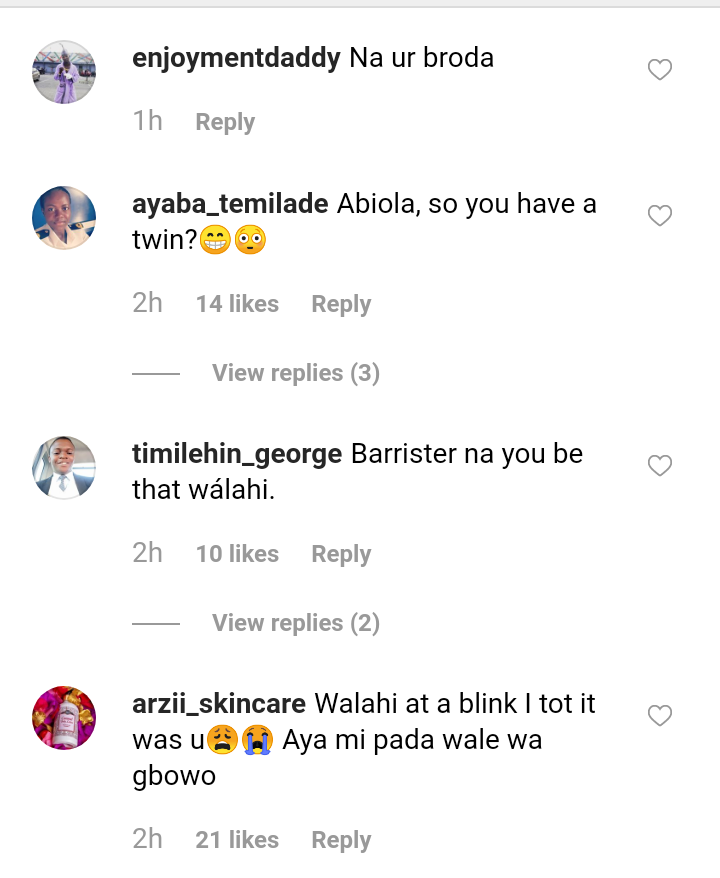View 3 replies under ayaba_temilade's comment
The image size is (720, 878).
pos(296,373)
